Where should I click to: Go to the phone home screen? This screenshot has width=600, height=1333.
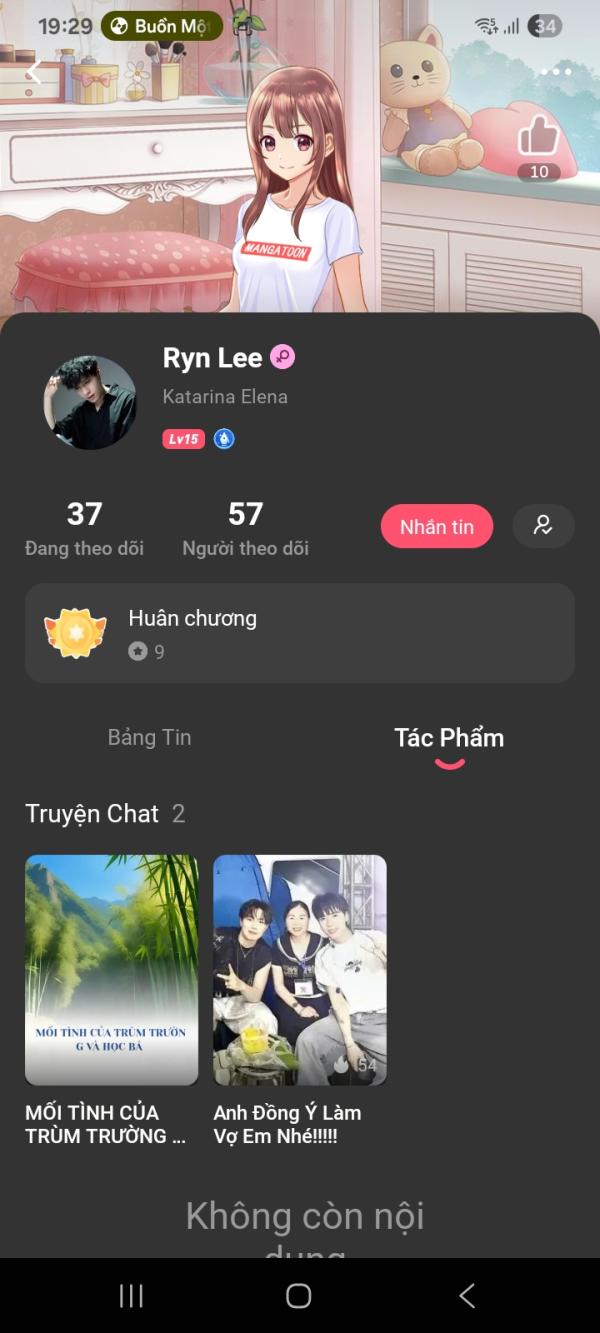[299, 1296]
